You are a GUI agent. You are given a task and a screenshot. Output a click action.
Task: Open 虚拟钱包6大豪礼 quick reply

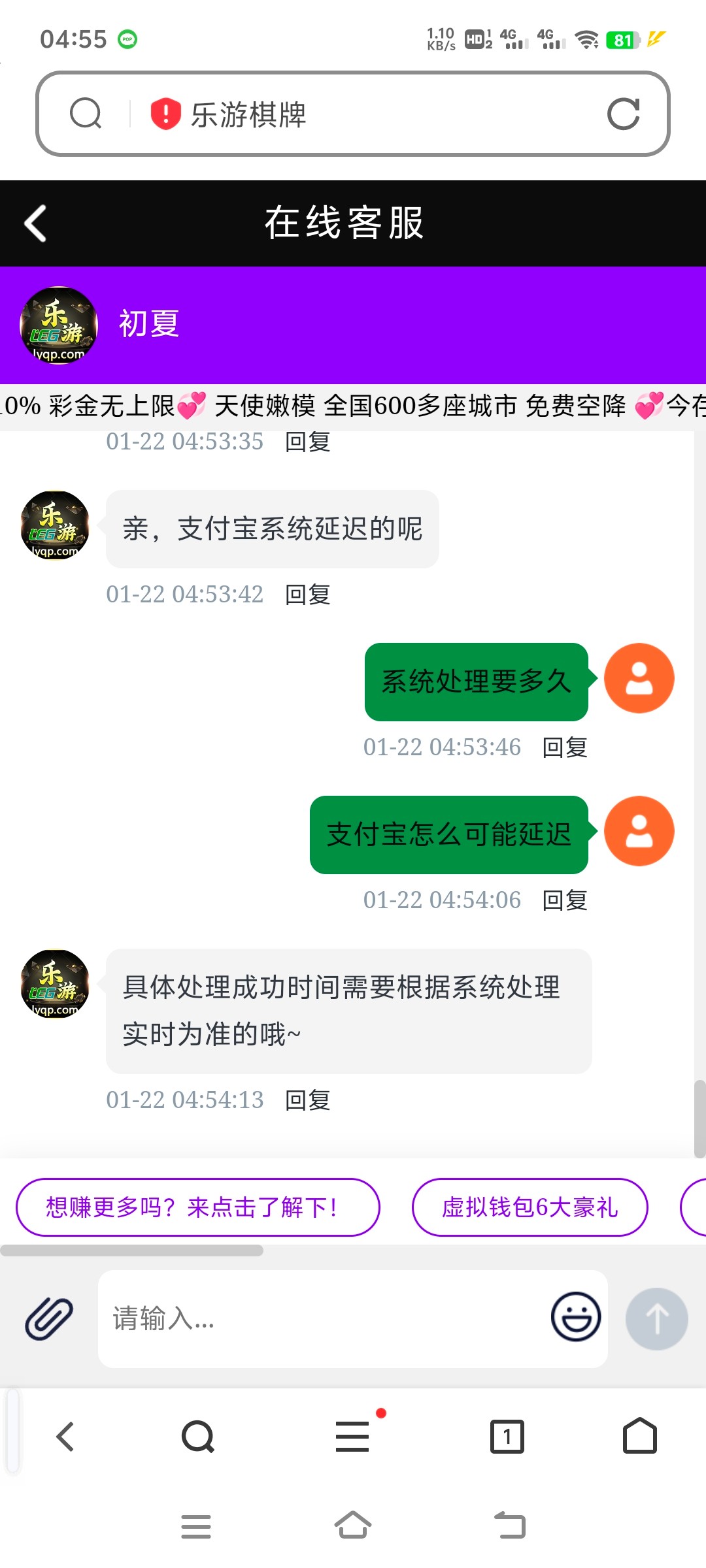[529, 1207]
